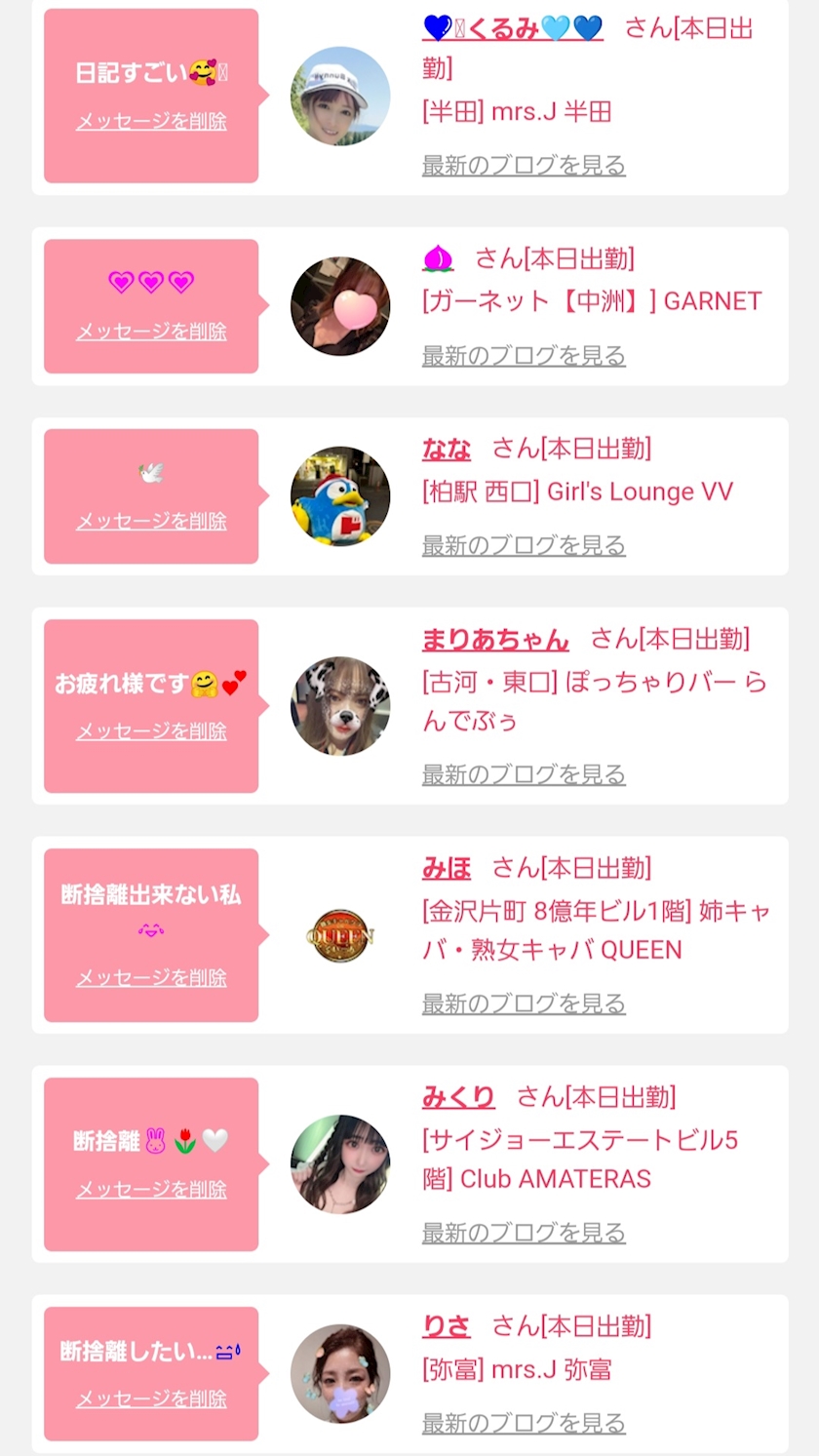
Task: View latest blog of なな
Action: tap(524, 545)
